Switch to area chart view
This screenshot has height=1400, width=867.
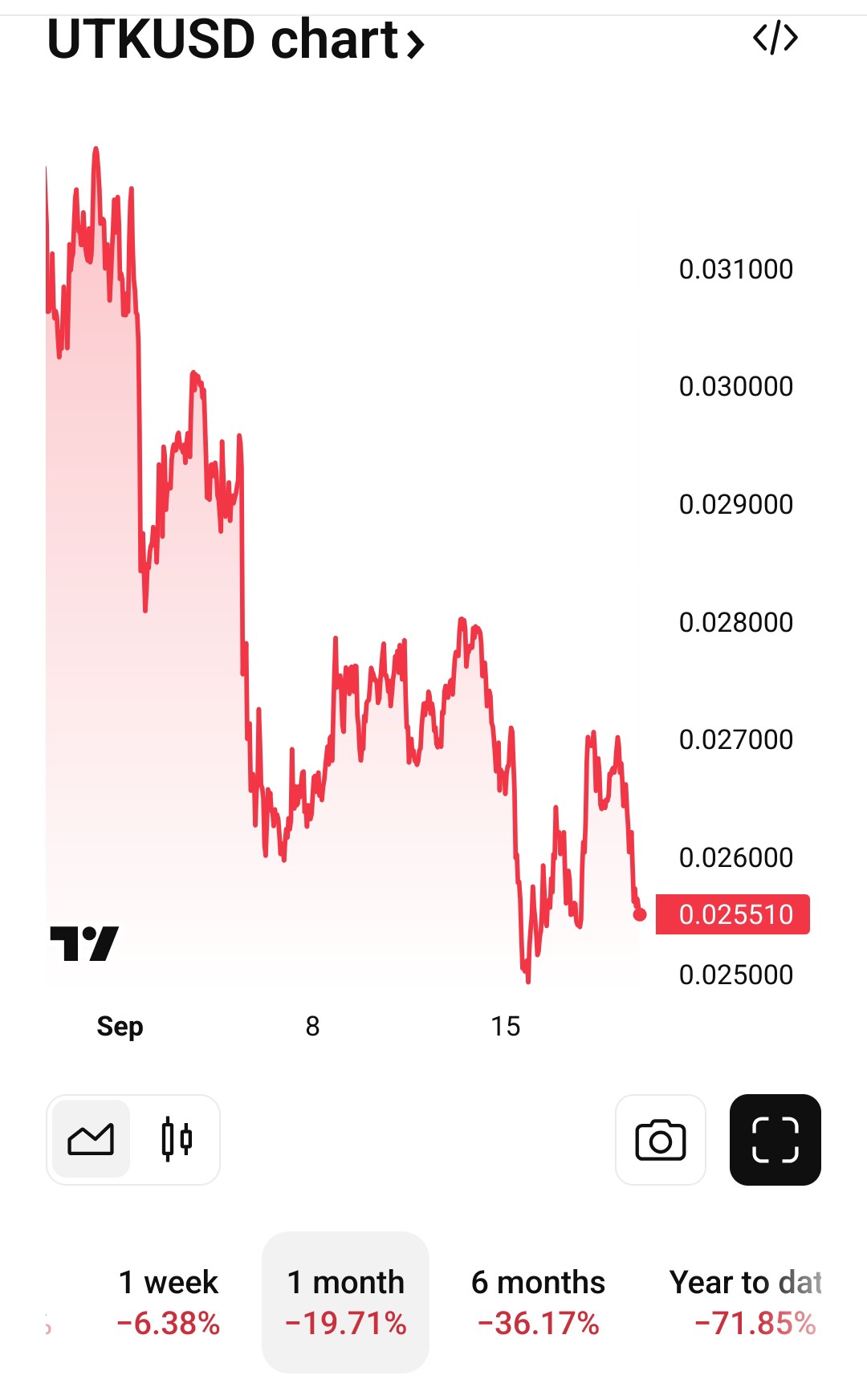point(92,1139)
